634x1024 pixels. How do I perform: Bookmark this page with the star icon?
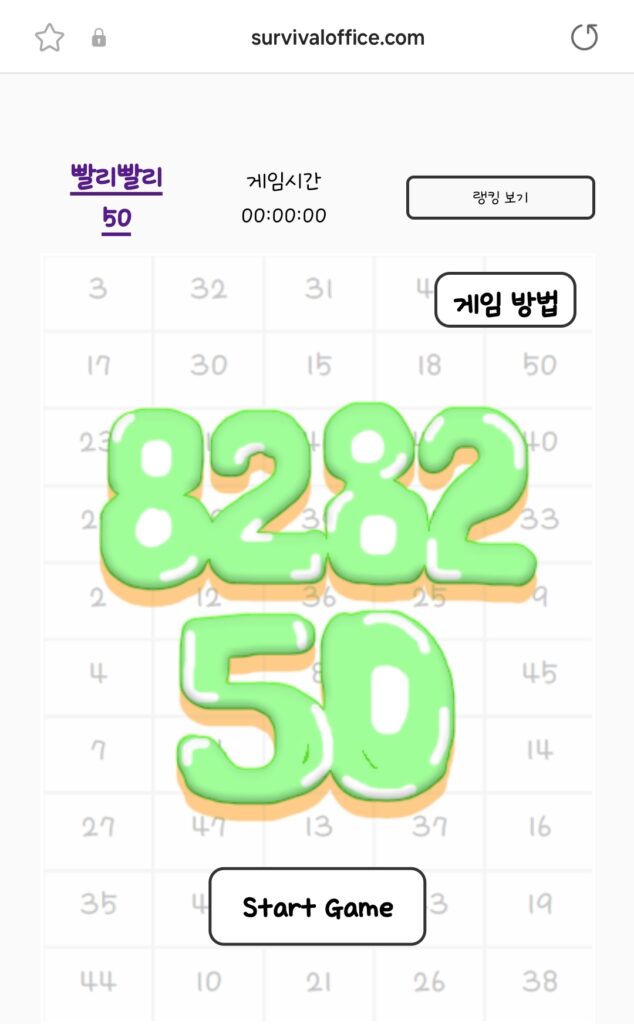(x=49, y=38)
